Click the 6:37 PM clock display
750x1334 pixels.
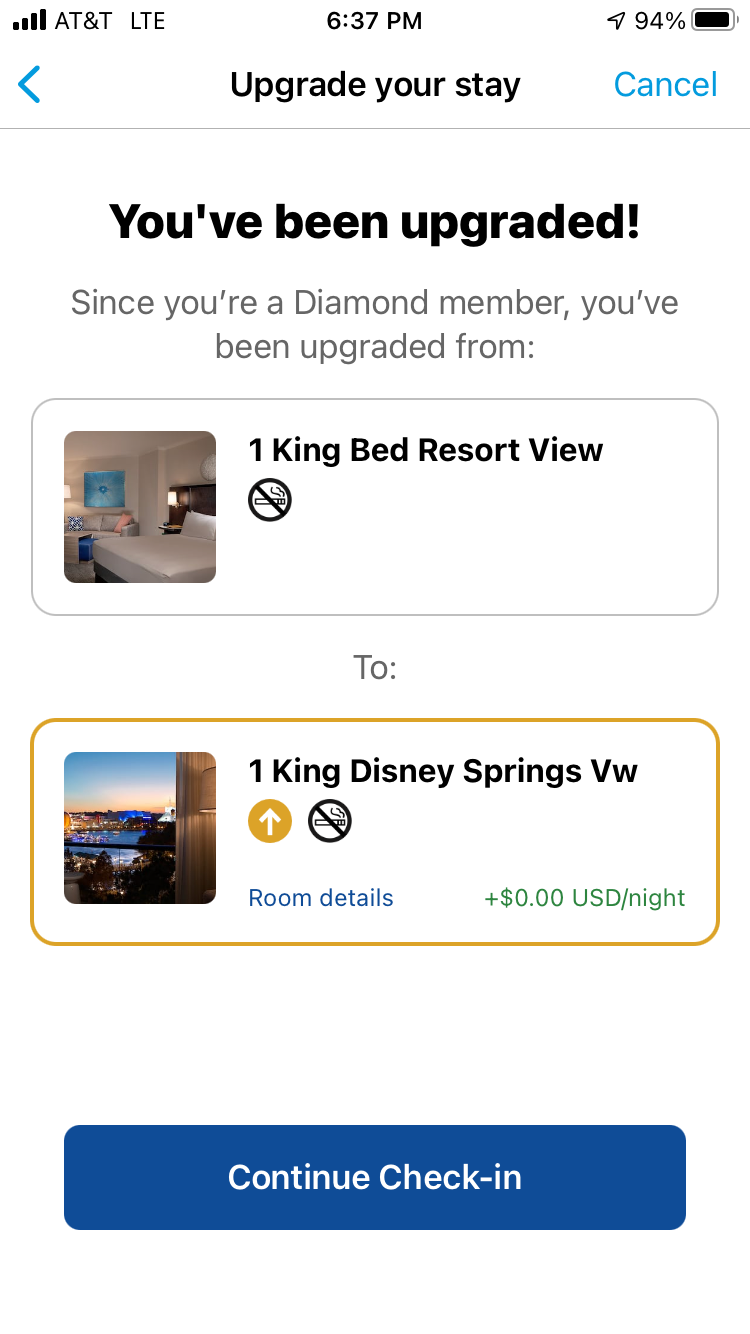point(374,19)
